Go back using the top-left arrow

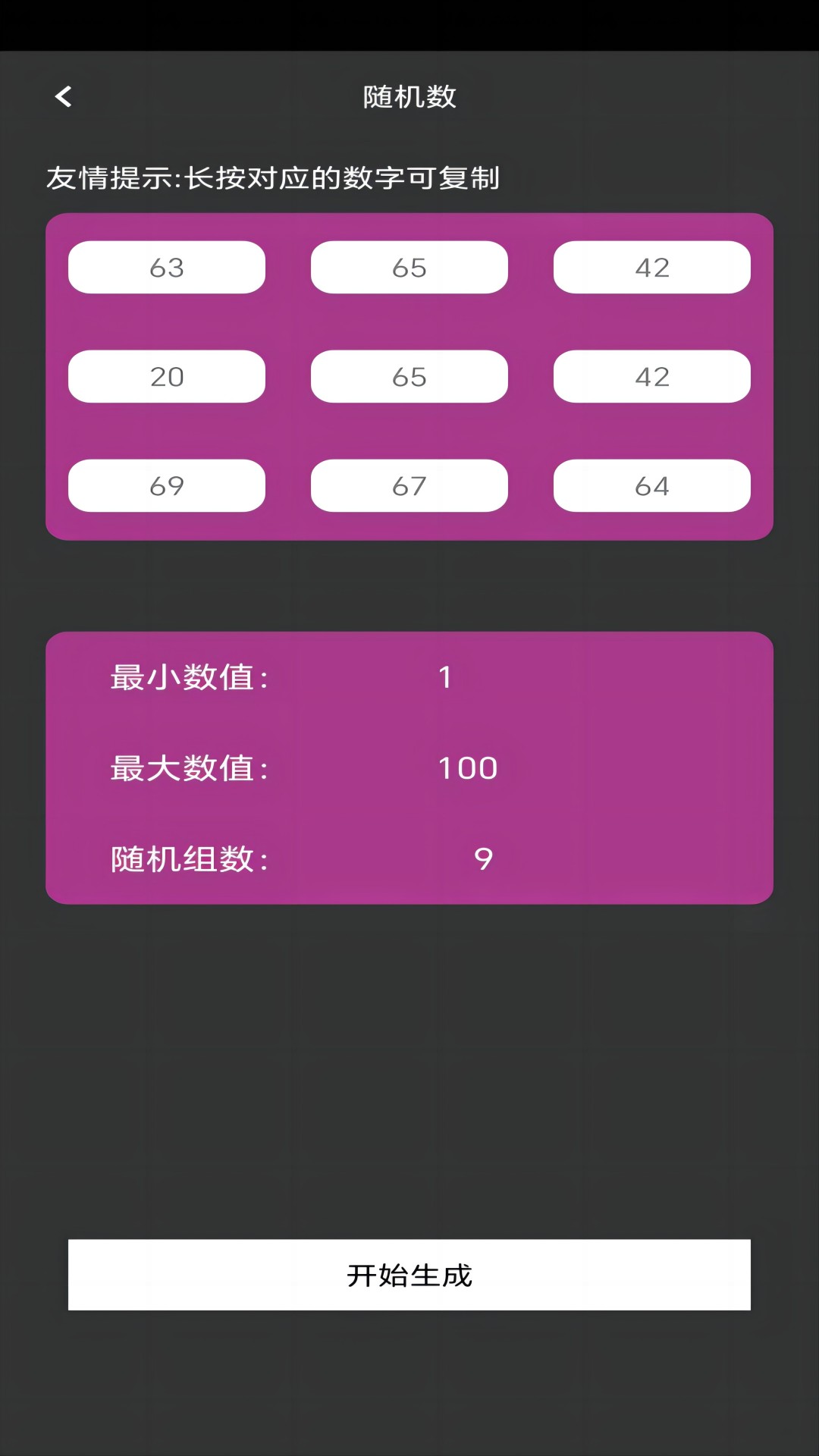(64, 96)
